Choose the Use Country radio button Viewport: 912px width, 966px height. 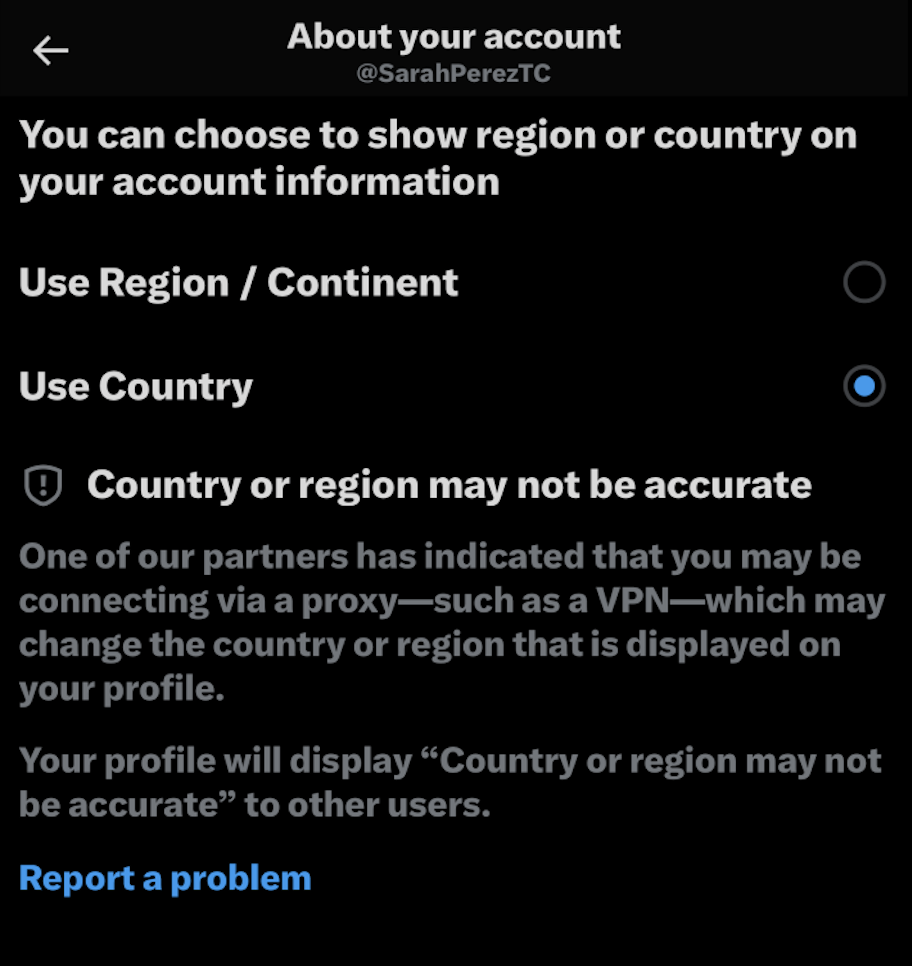click(x=863, y=386)
